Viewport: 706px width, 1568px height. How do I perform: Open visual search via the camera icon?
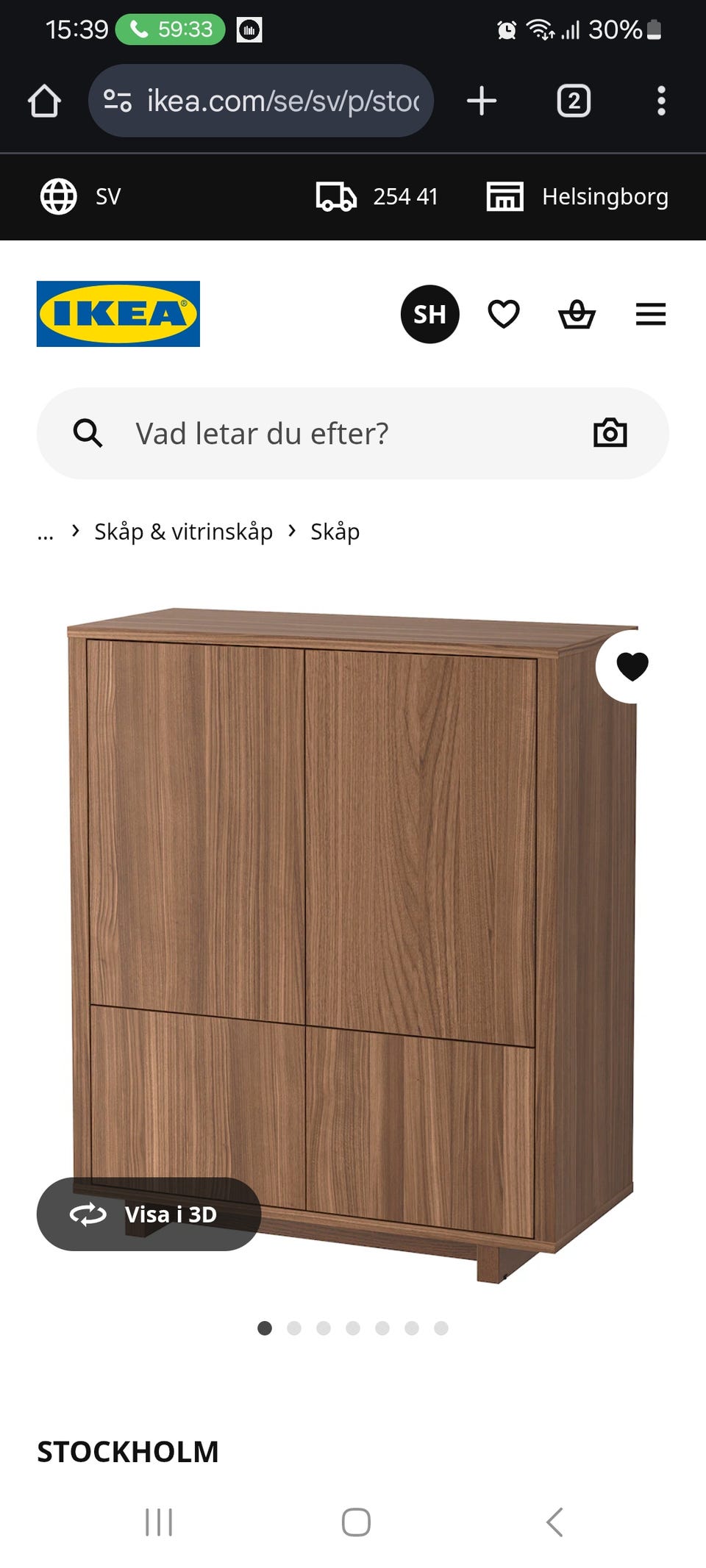(610, 433)
